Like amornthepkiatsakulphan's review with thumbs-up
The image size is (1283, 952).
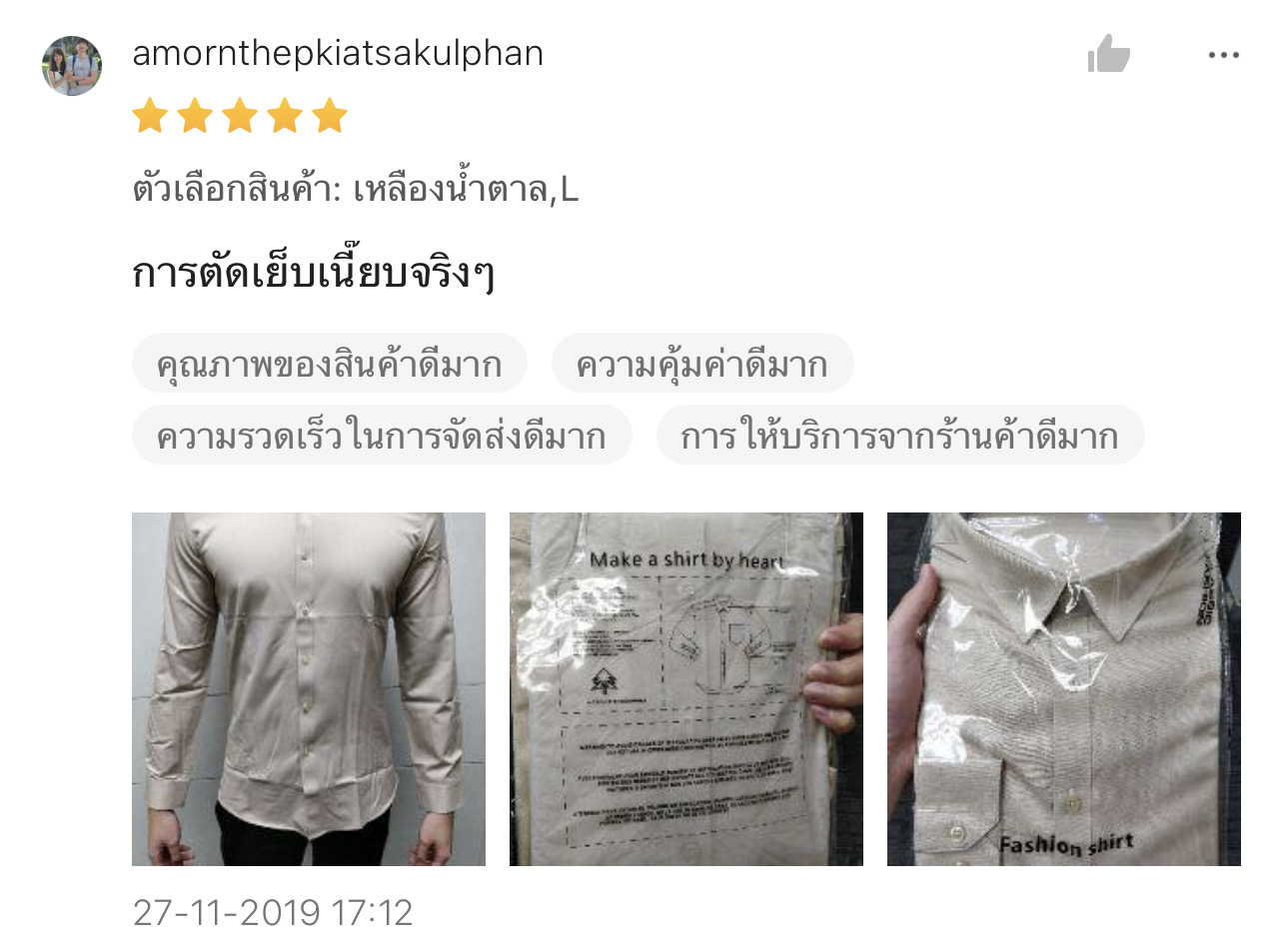[x=1108, y=54]
